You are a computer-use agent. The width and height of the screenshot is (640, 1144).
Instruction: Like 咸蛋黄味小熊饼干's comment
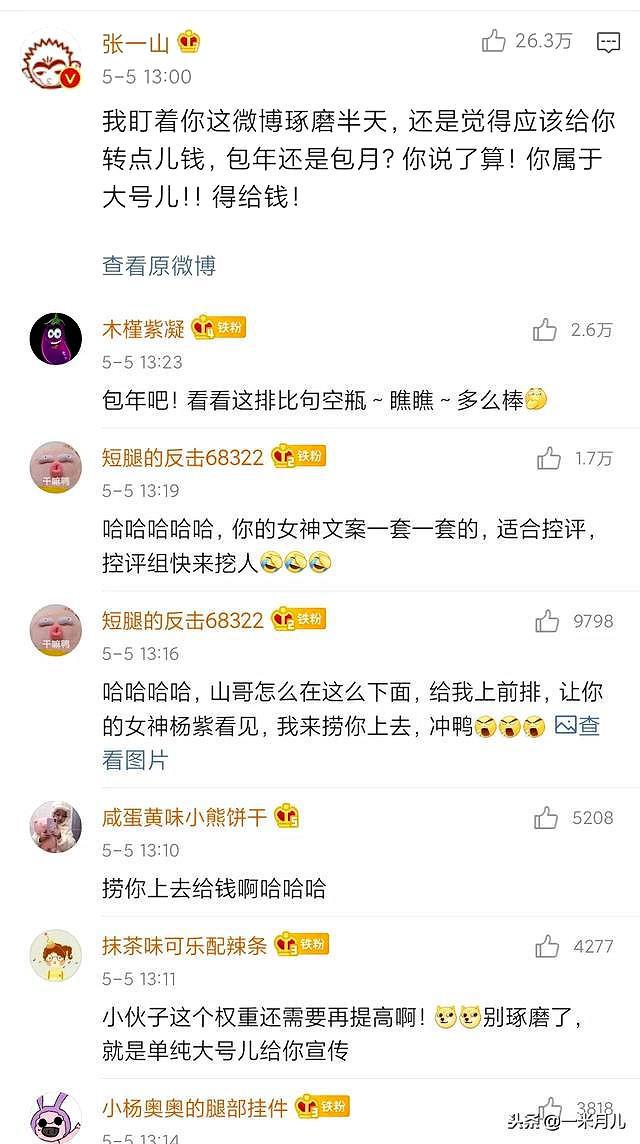tap(546, 818)
